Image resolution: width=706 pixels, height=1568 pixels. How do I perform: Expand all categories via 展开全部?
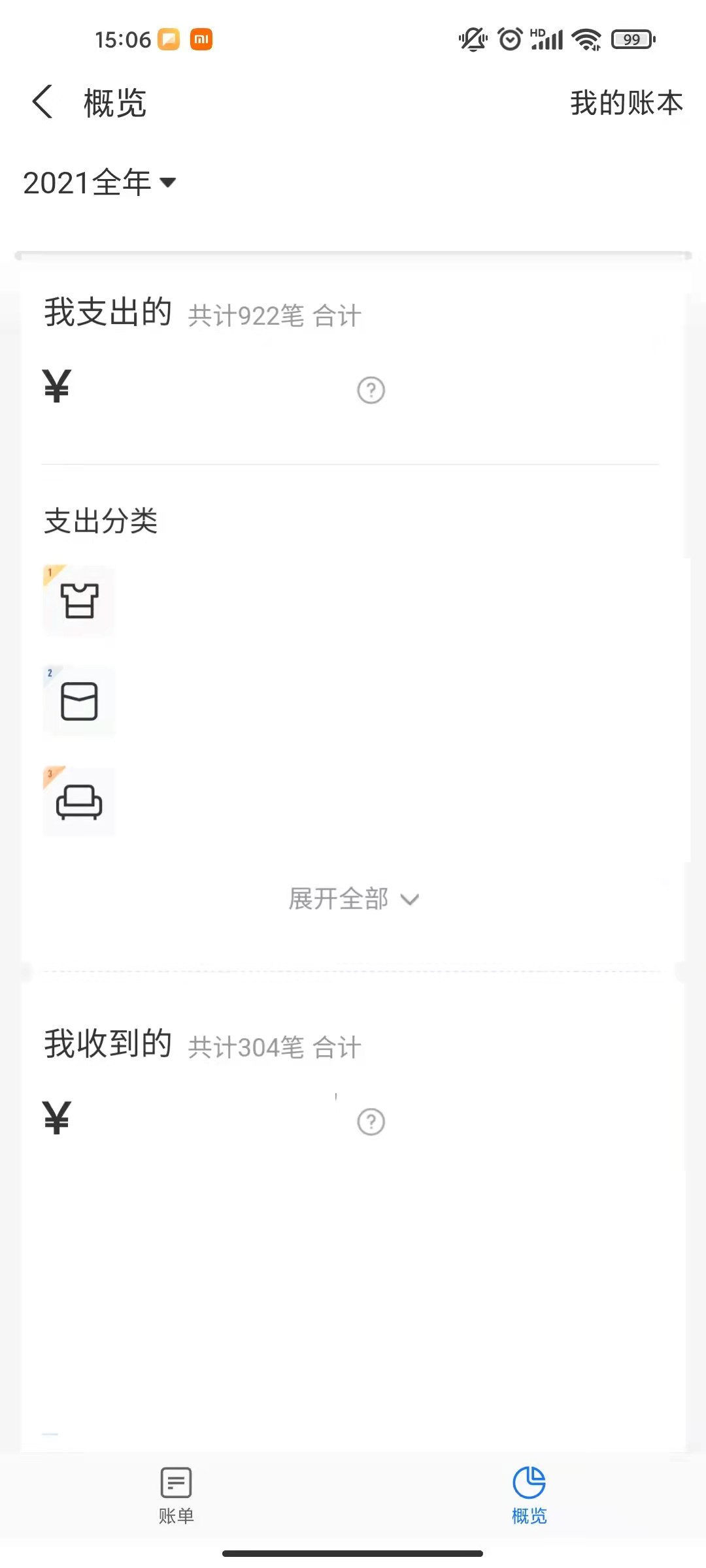click(339, 898)
